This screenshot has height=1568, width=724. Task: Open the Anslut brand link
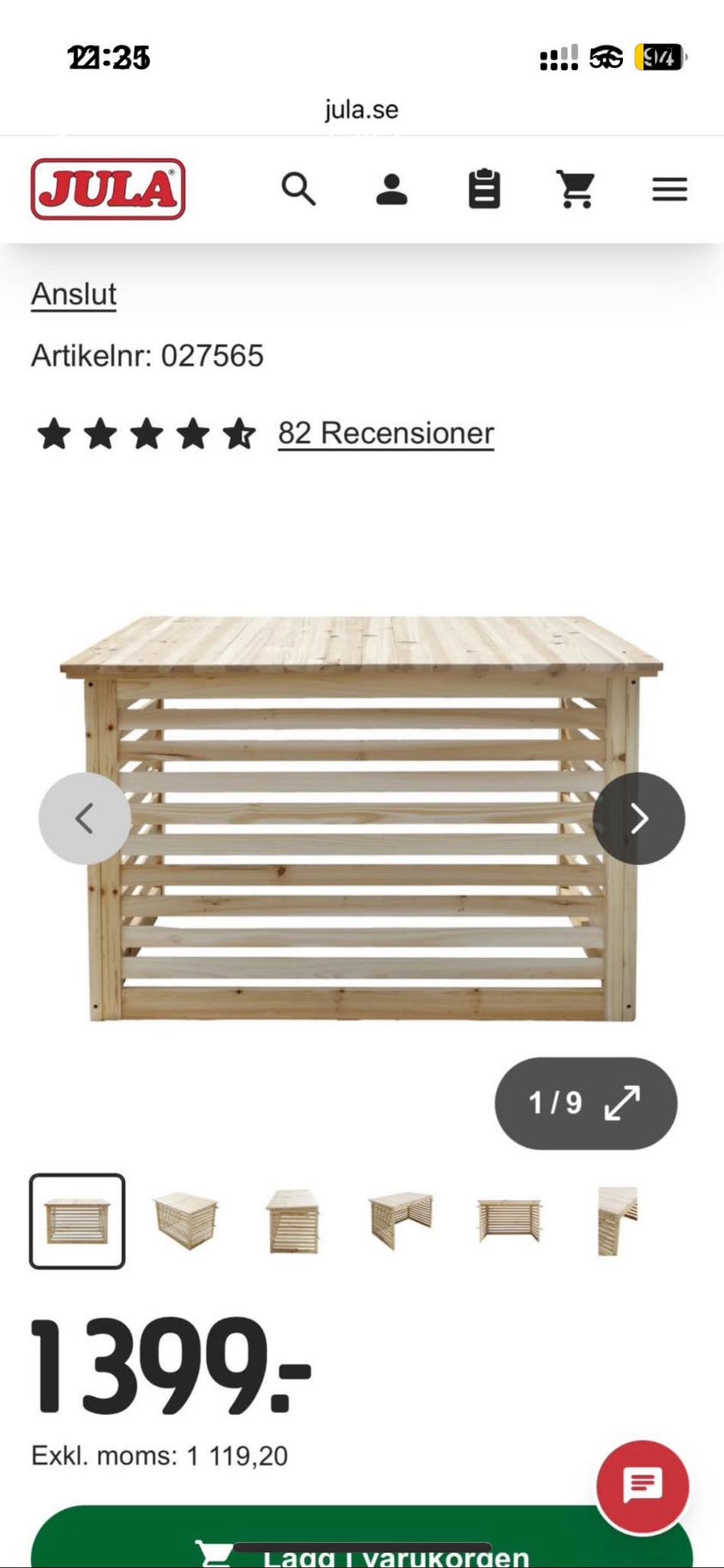pyautogui.click(x=74, y=294)
